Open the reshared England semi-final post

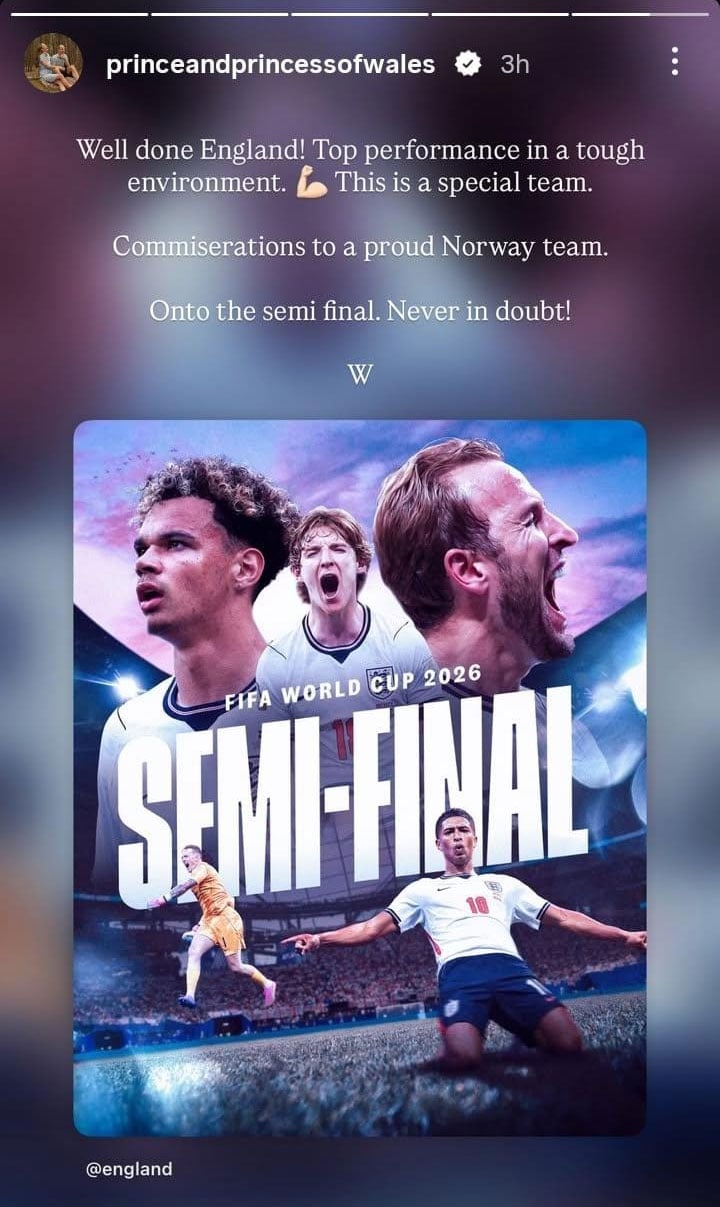pos(360,777)
